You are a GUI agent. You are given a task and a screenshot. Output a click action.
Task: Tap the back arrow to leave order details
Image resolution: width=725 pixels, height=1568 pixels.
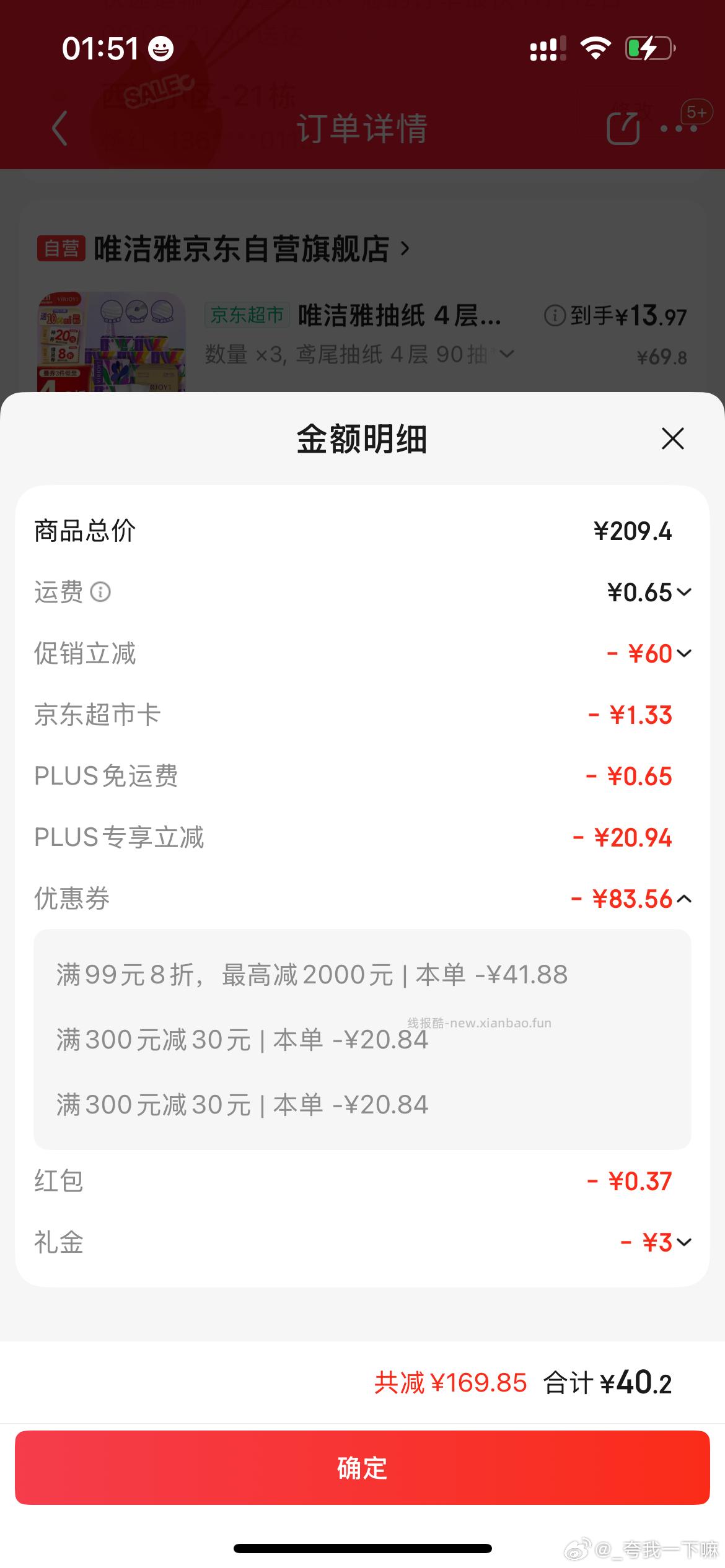pos(59,129)
